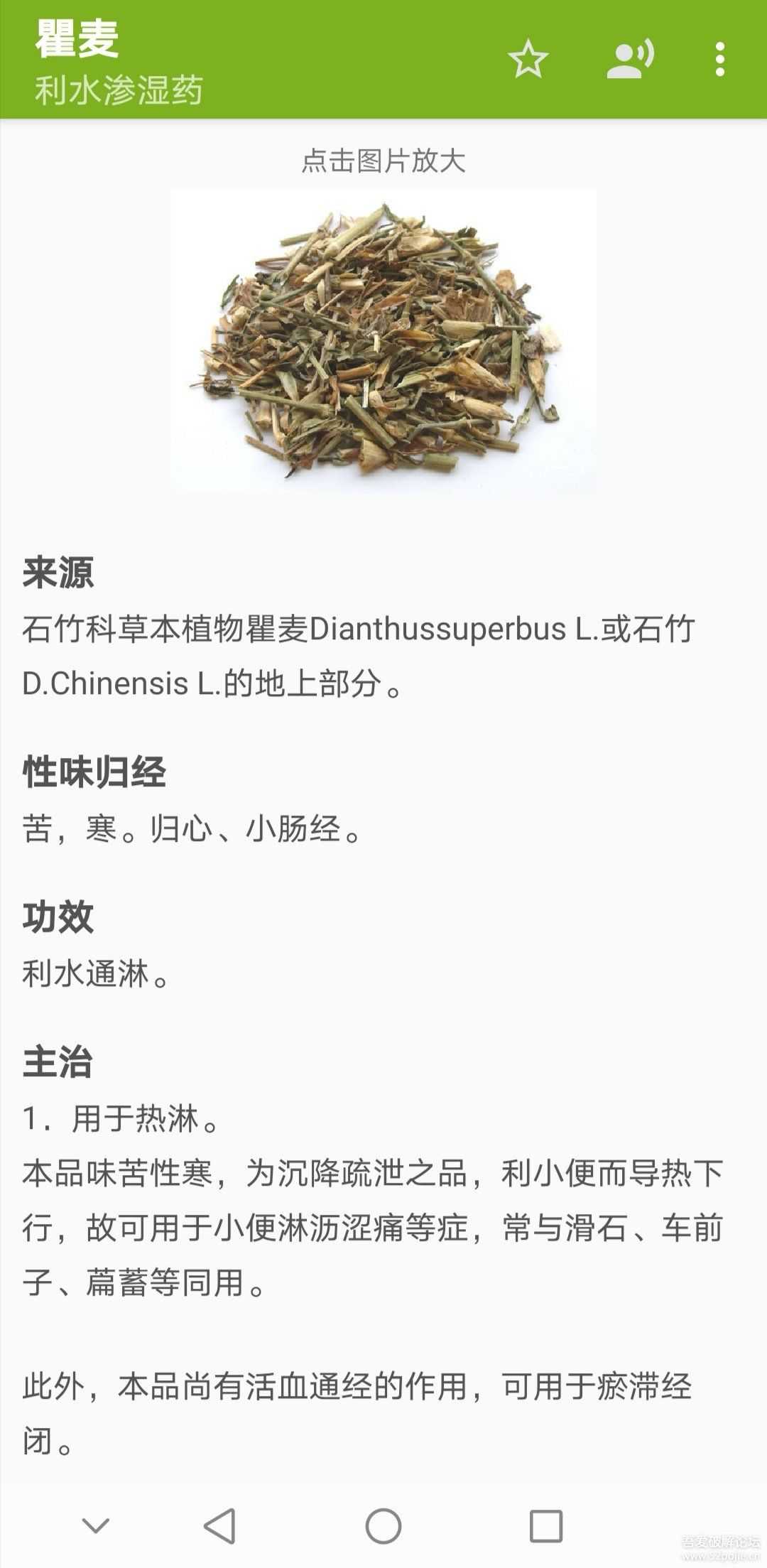Click the 点击图片放大 prompt text

click(383, 162)
